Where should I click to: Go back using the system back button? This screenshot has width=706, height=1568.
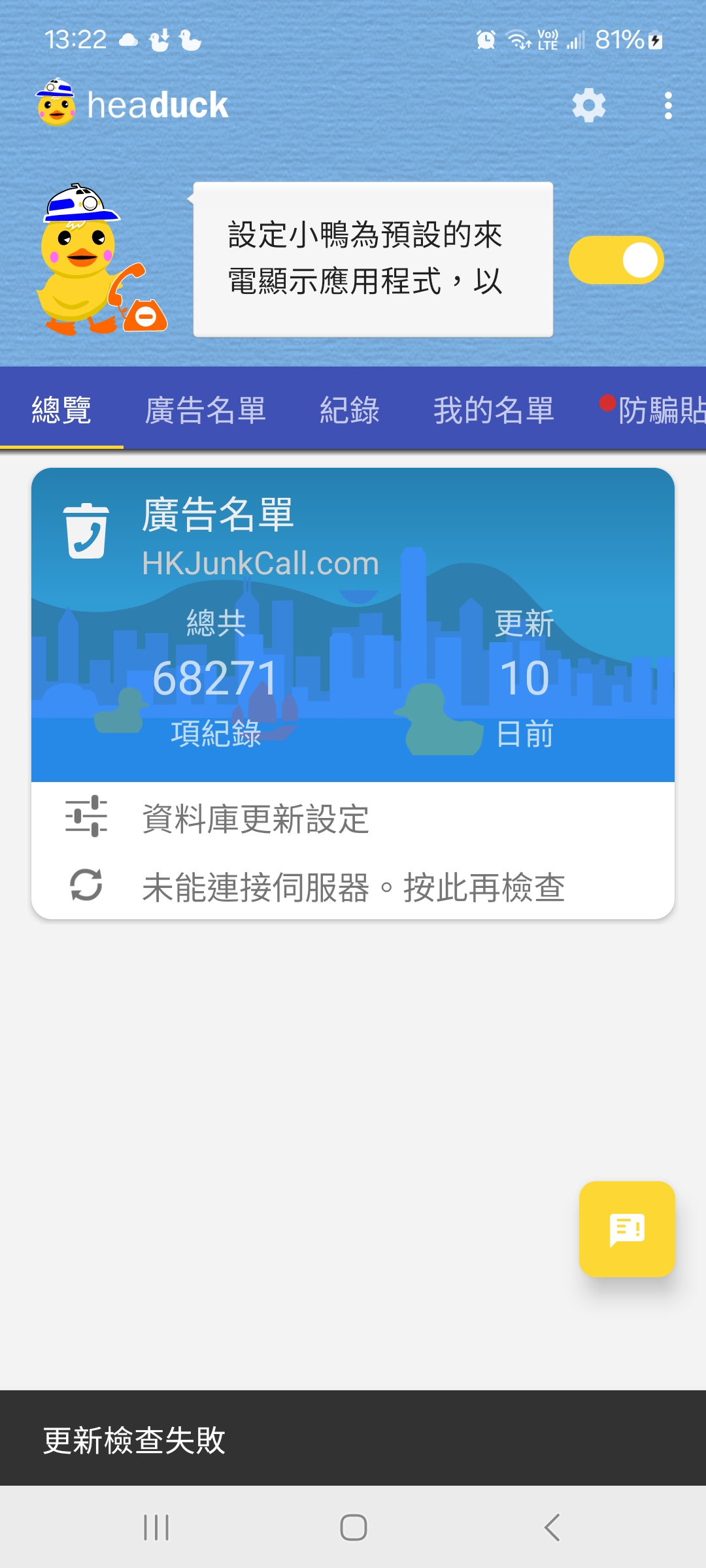(x=552, y=1527)
